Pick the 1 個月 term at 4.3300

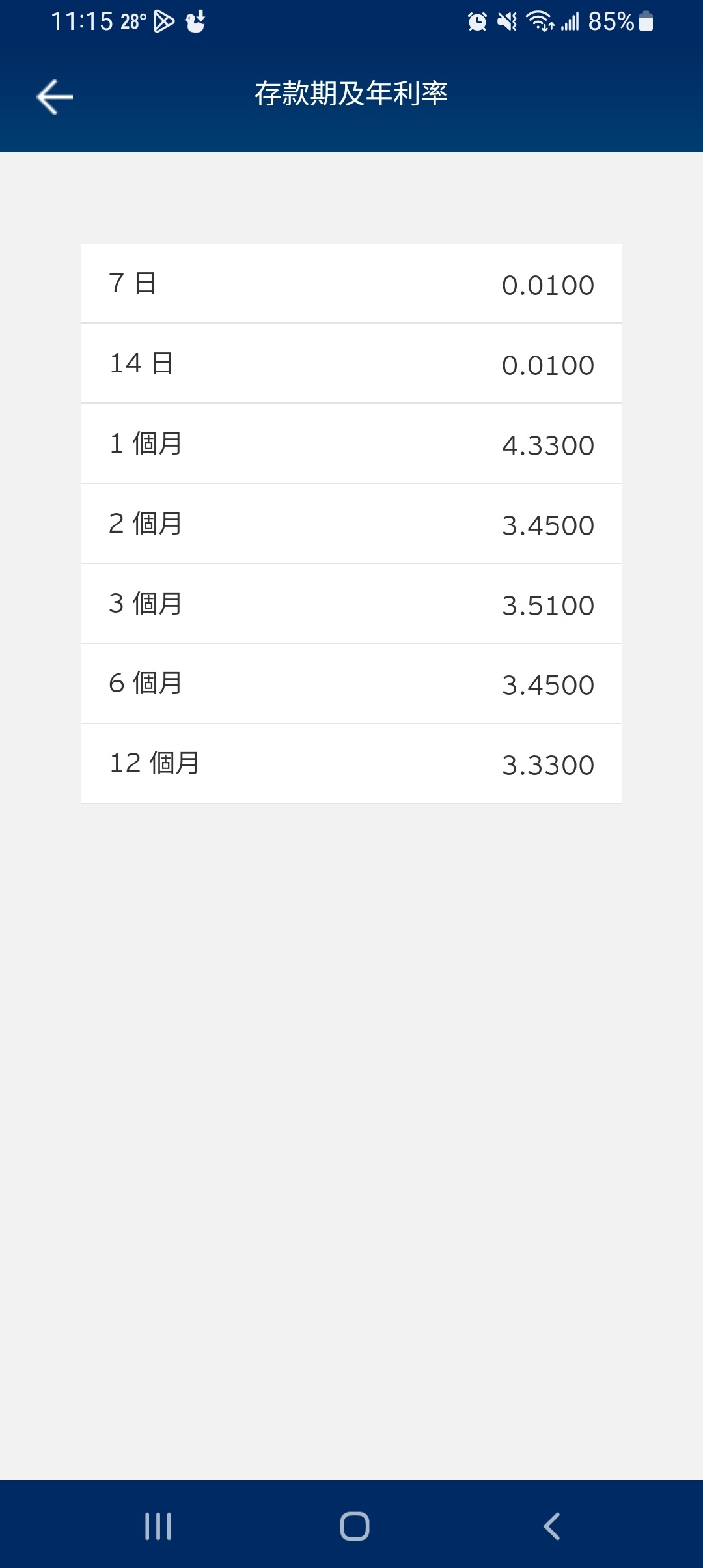[351, 443]
